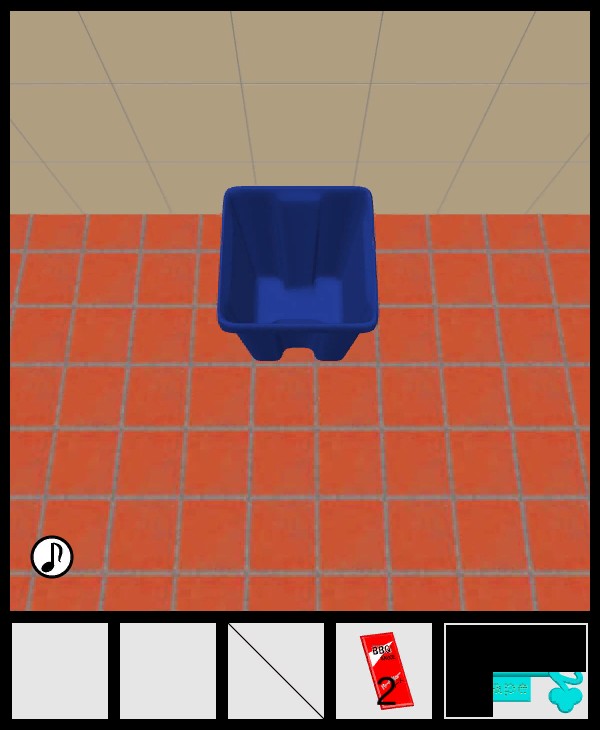The image size is (600, 730).
Task: Select the inventory slot with diagonal line
Action: (276, 670)
